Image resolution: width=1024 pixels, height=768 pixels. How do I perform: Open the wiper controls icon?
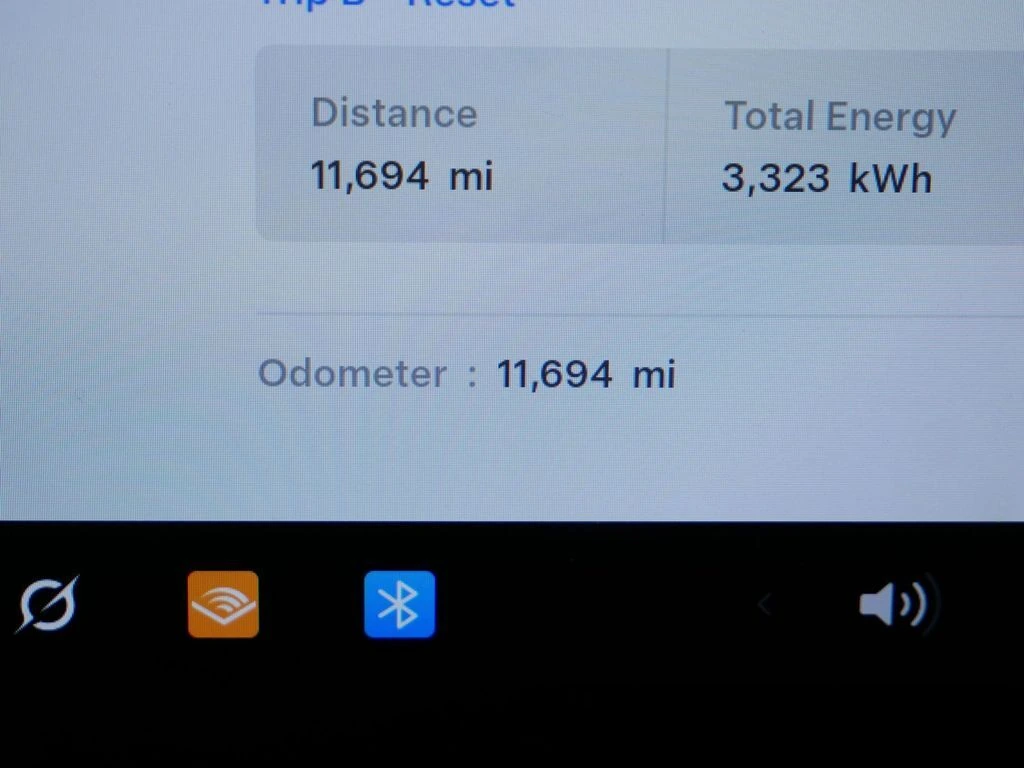[47, 605]
